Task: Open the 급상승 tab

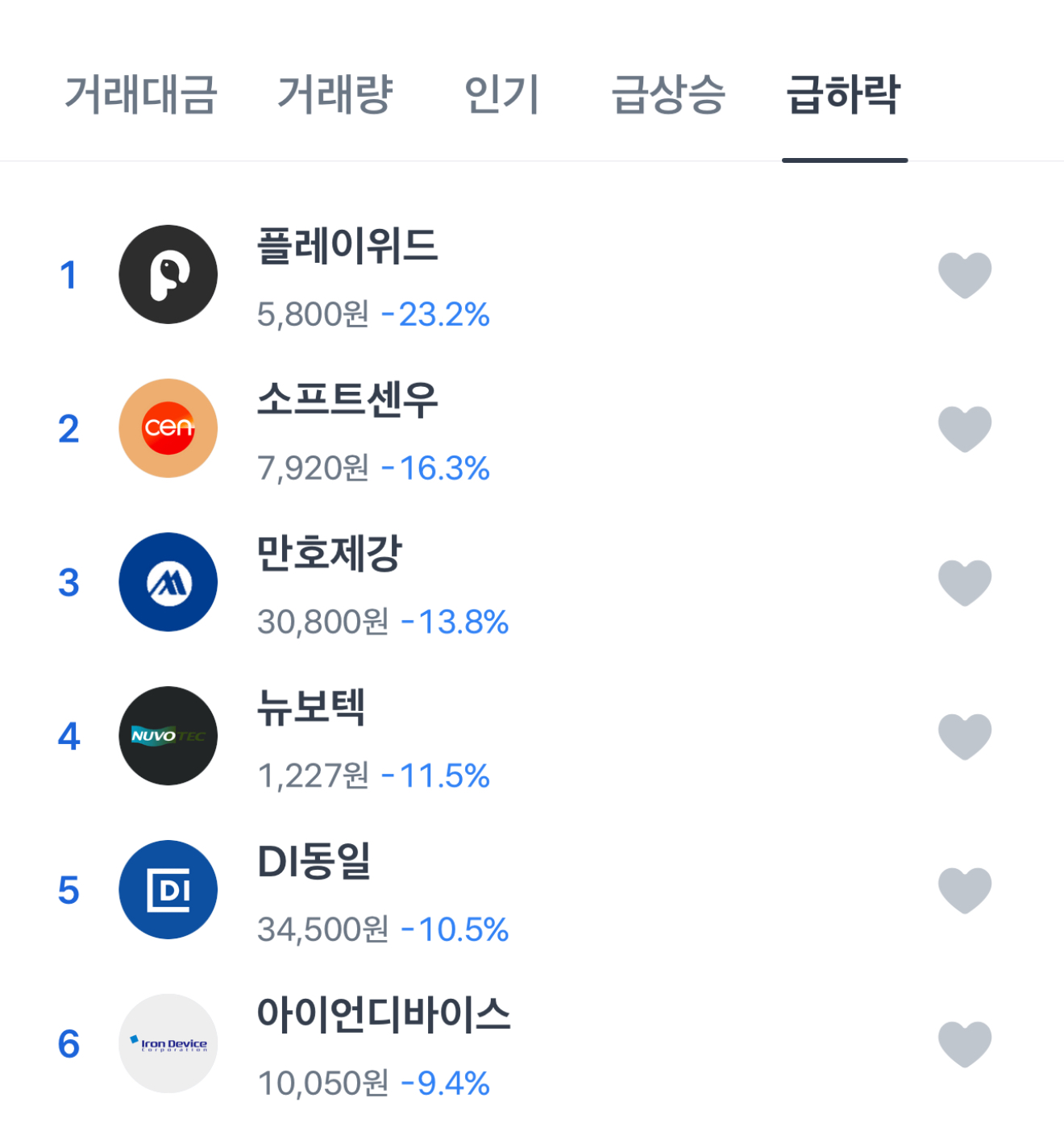Action: point(668,94)
